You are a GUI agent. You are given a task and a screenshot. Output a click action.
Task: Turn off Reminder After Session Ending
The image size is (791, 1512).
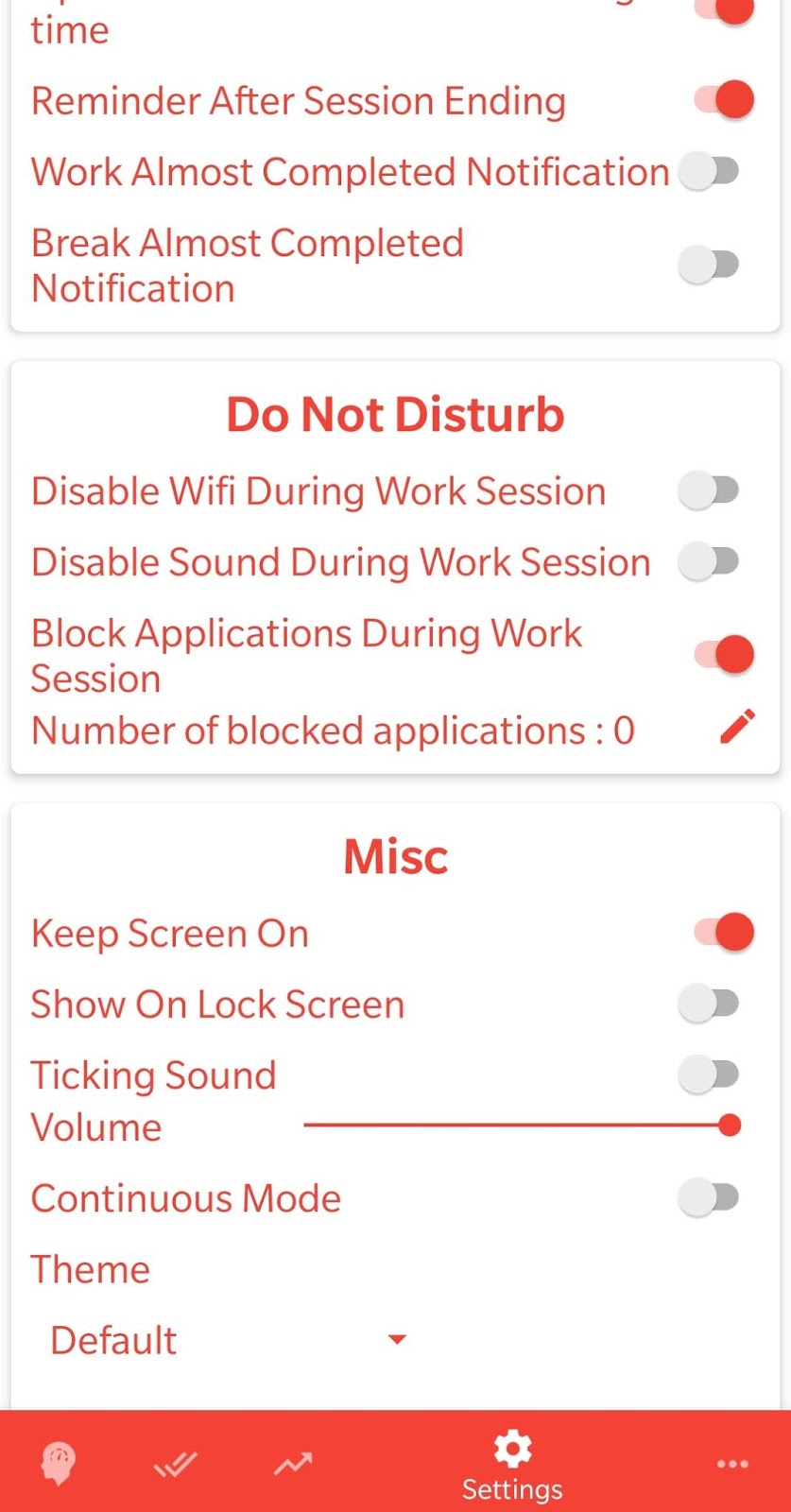point(723,100)
